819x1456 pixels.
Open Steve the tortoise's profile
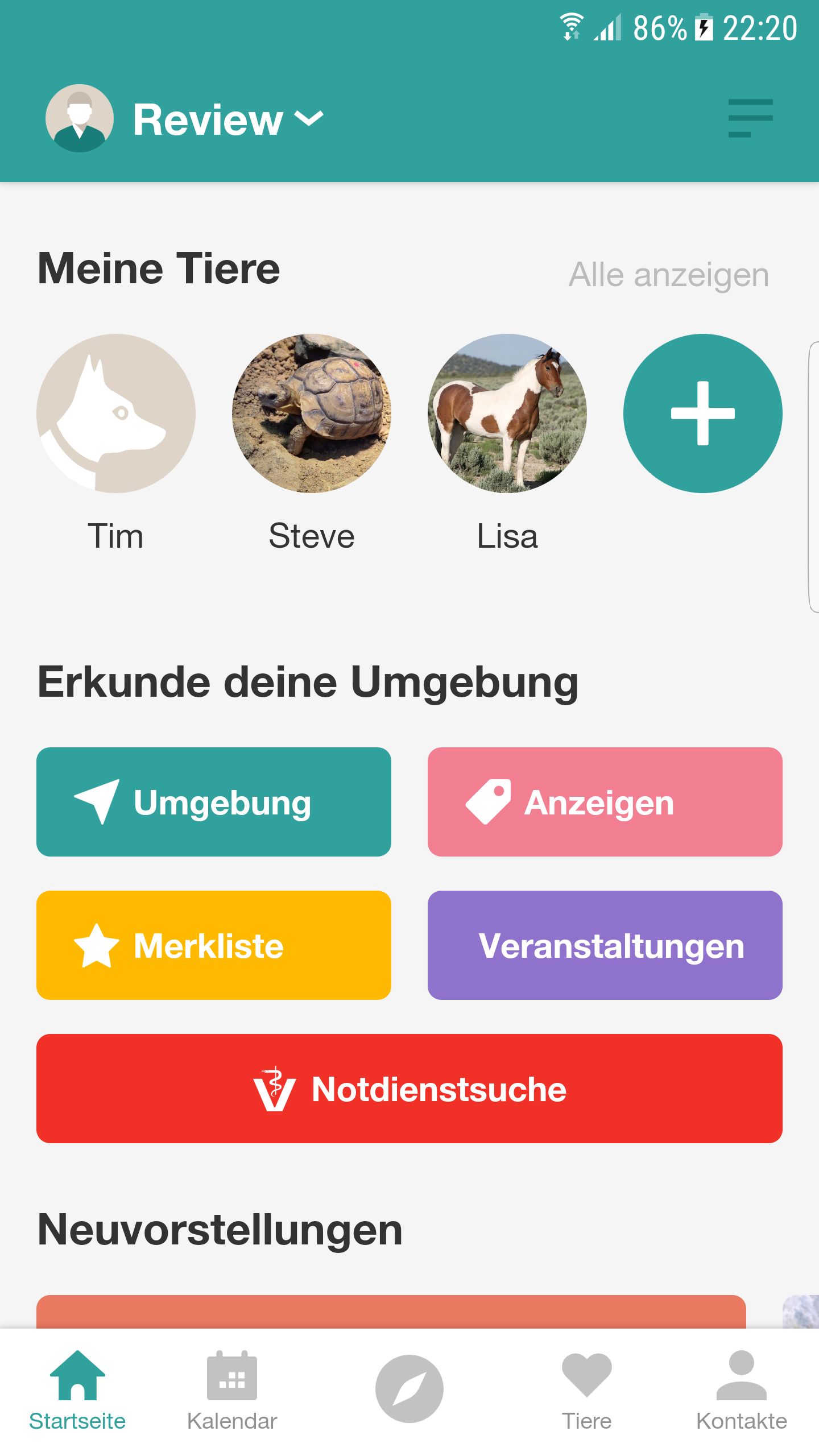(x=312, y=413)
